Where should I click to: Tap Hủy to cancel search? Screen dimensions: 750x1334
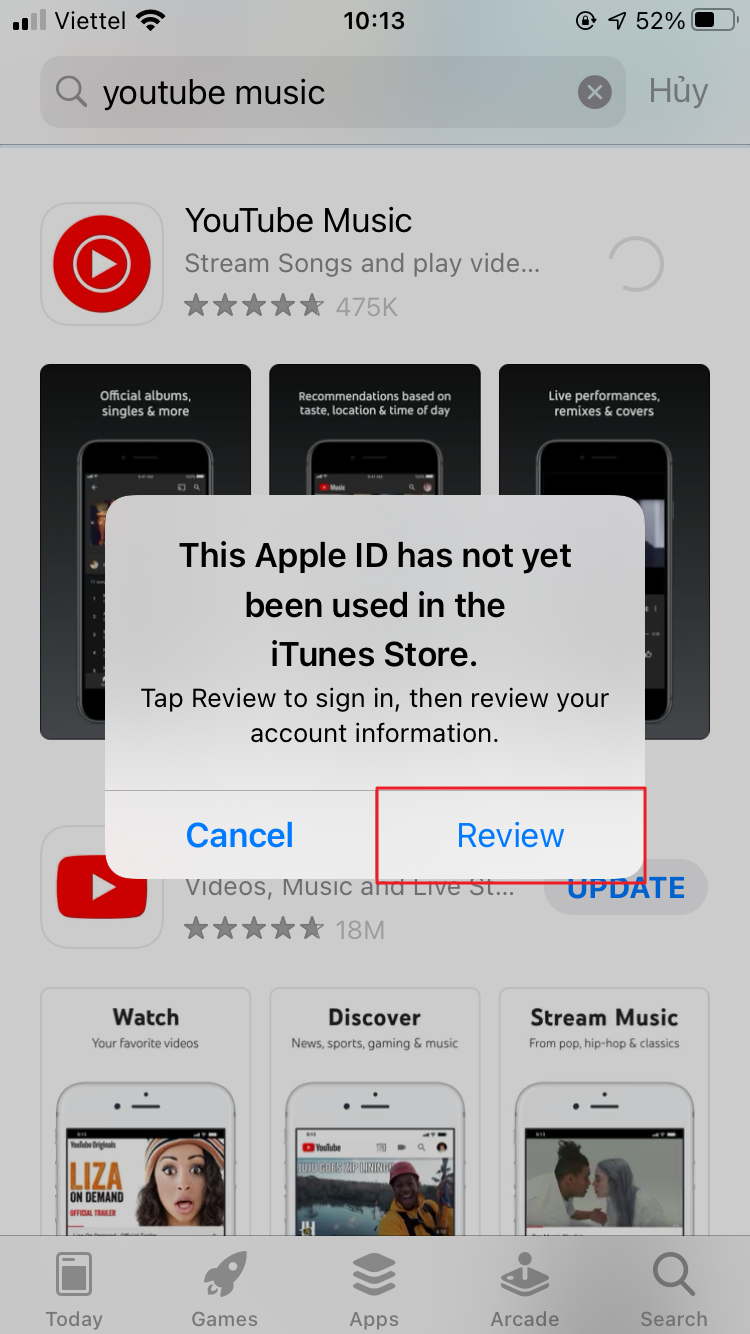pyautogui.click(x=678, y=91)
